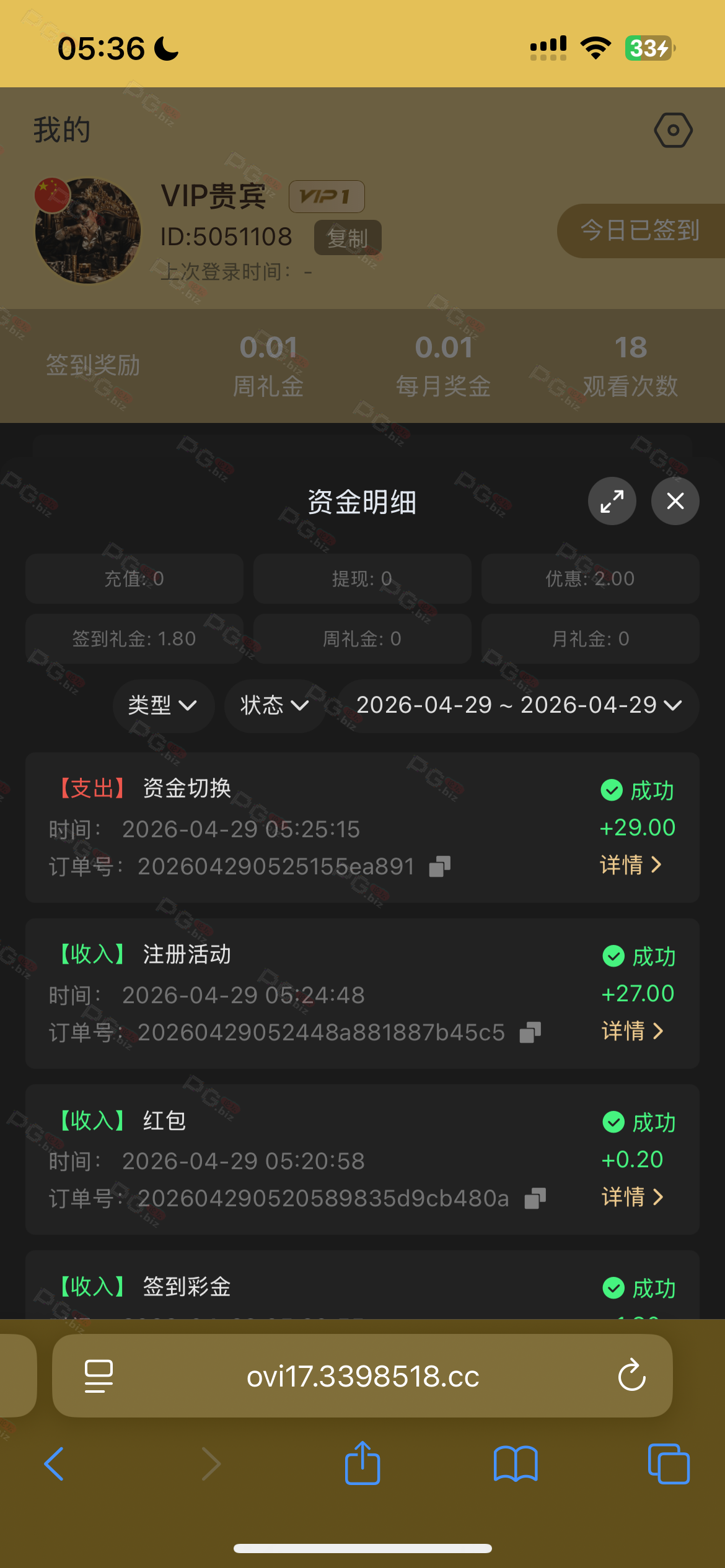Share this page from Safari
The width and height of the screenshot is (725, 1568).
click(x=362, y=1464)
